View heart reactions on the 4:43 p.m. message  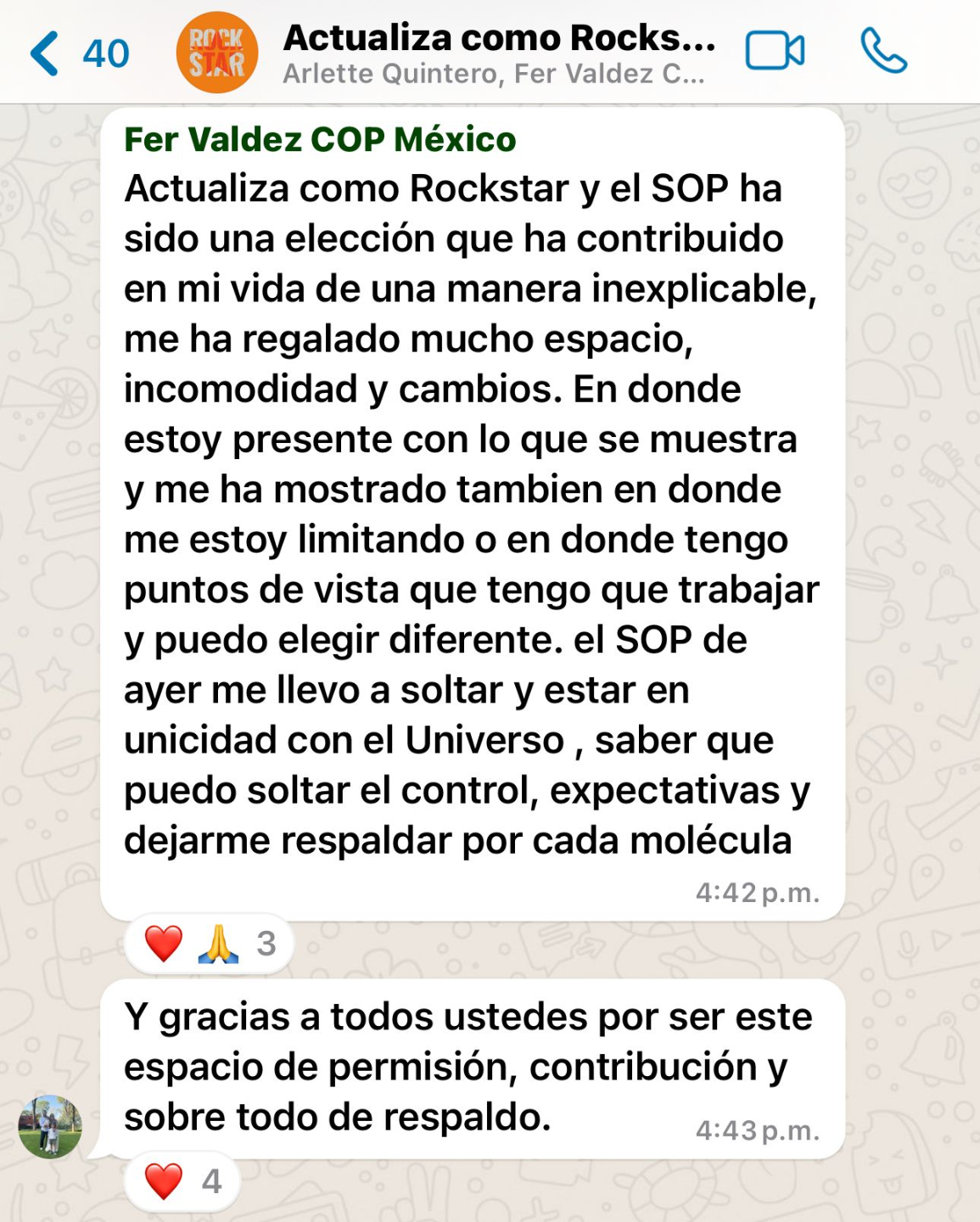tap(182, 1181)
